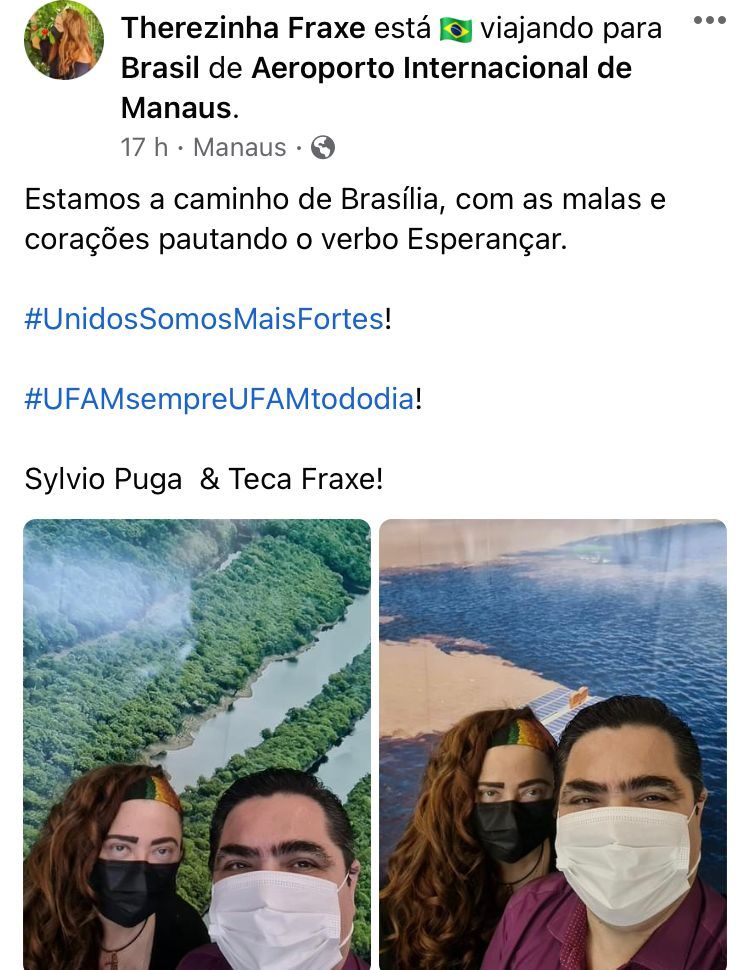This screenshot has width=750, height=970.
Task: Open the post's three-dot overflow menu
Action: click(x=709, y=21)
